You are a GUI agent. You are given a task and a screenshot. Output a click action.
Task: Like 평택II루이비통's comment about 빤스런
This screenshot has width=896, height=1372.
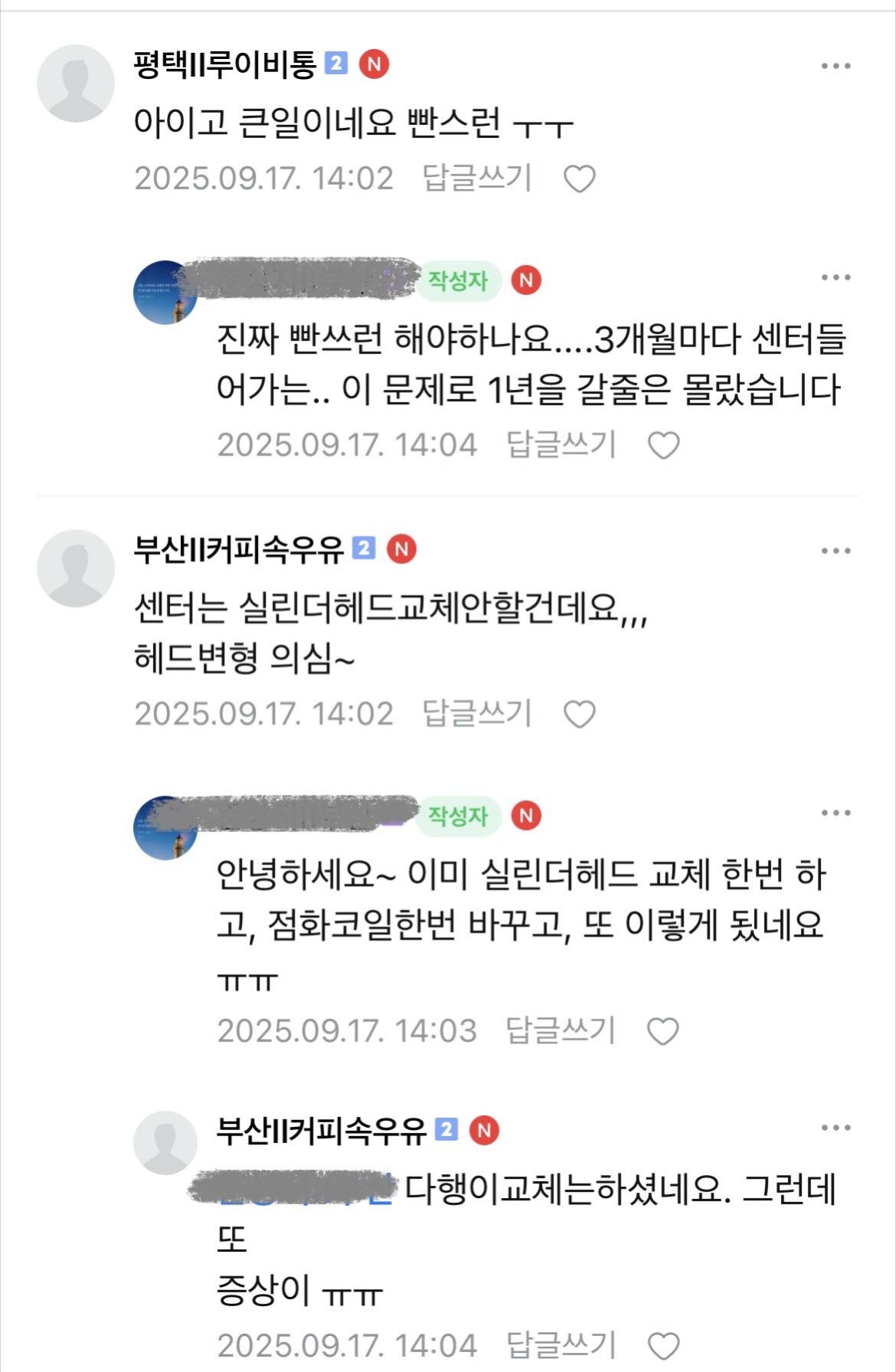tap(579, 179)
